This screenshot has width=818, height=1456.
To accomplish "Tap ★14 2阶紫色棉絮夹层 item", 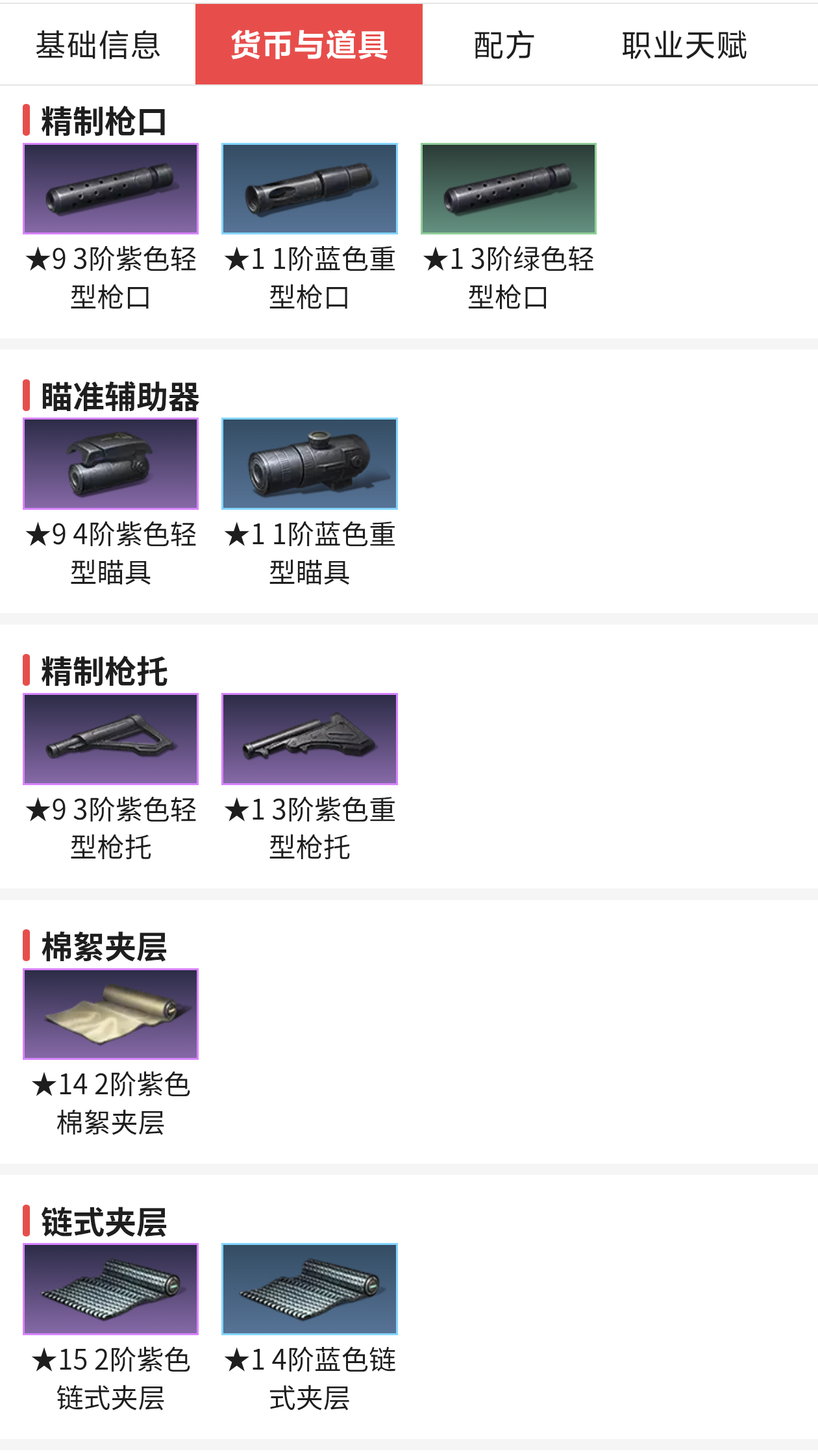I will 110,1014.
